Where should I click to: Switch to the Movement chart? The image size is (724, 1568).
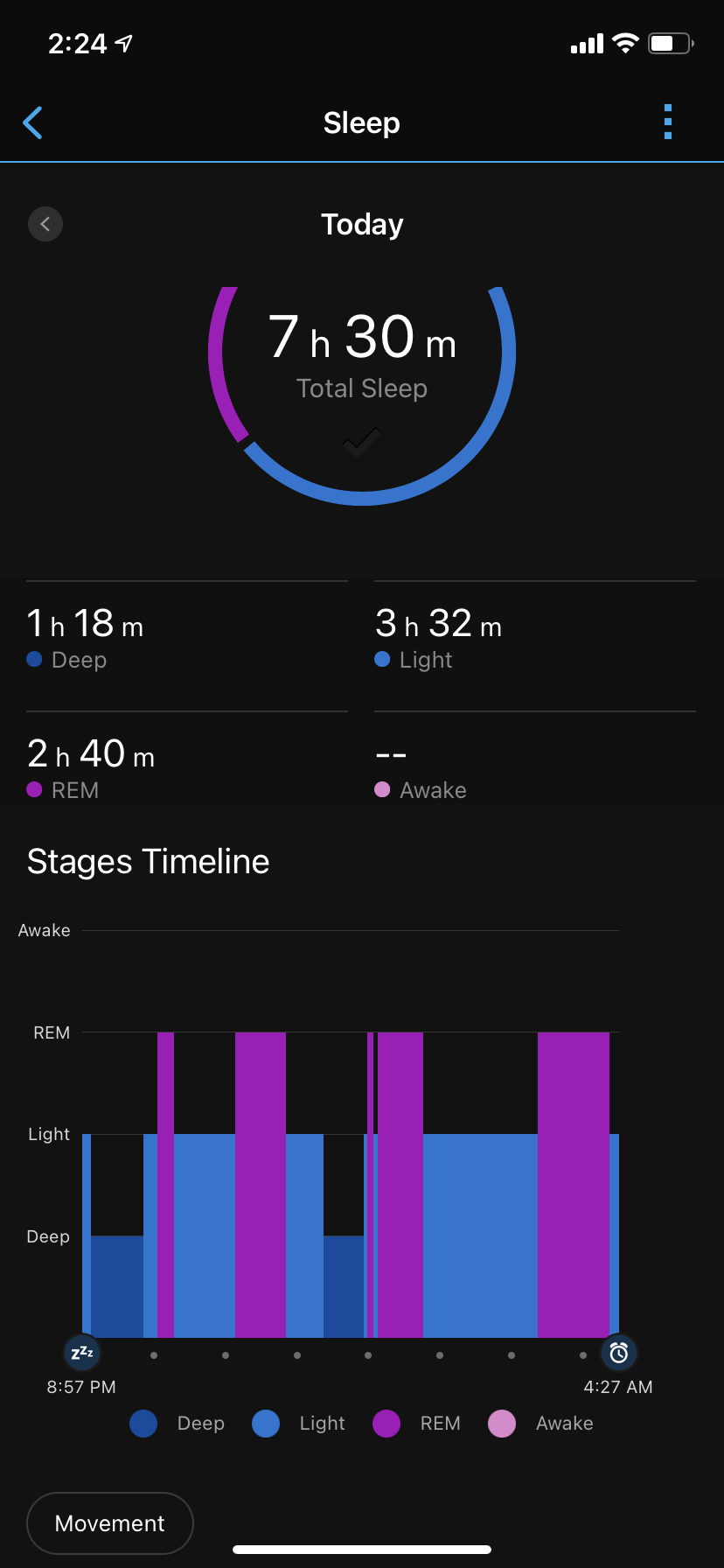click(110, 1523)
